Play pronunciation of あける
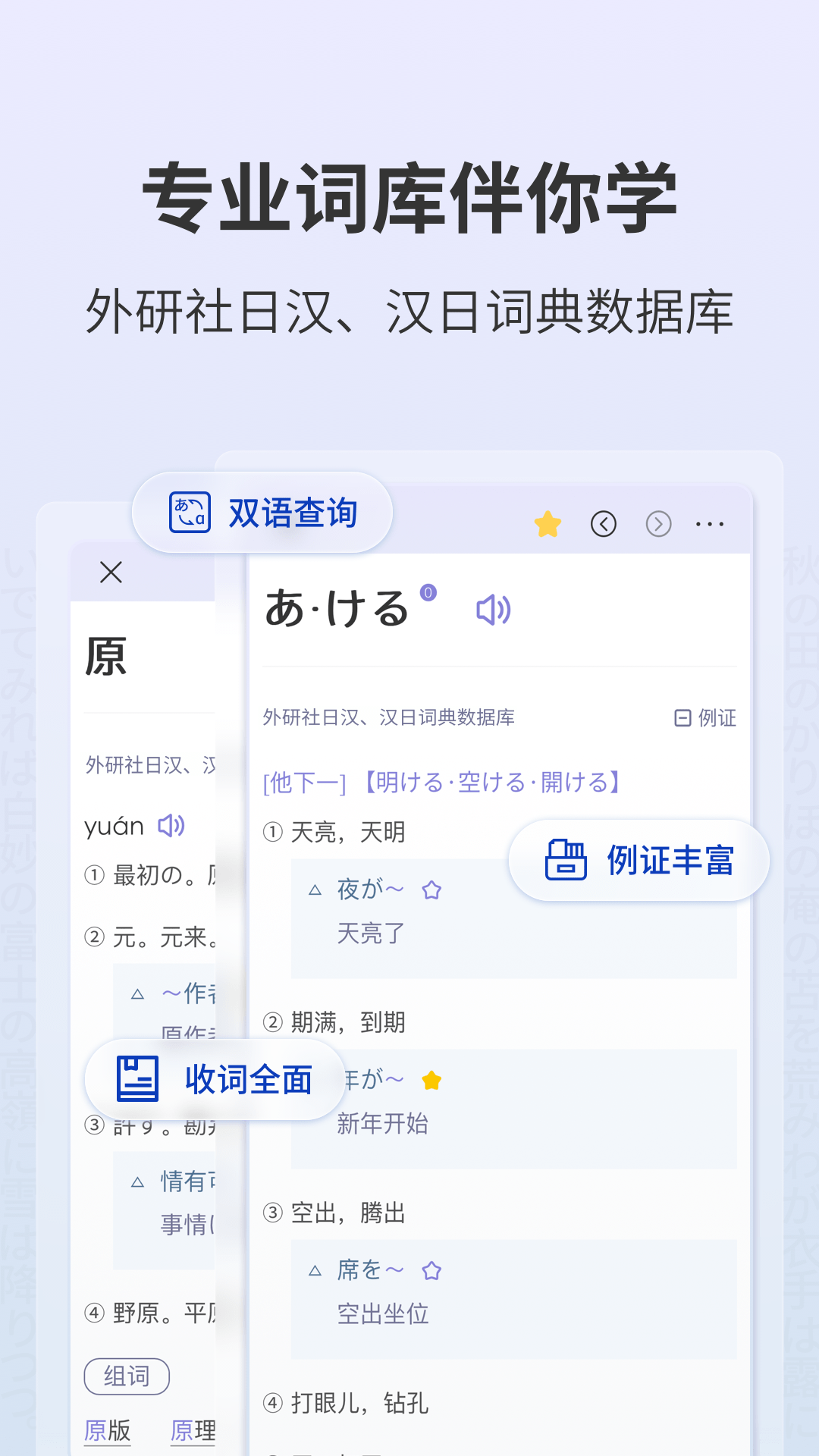819x1456 pixels. [x=494, y=609]
